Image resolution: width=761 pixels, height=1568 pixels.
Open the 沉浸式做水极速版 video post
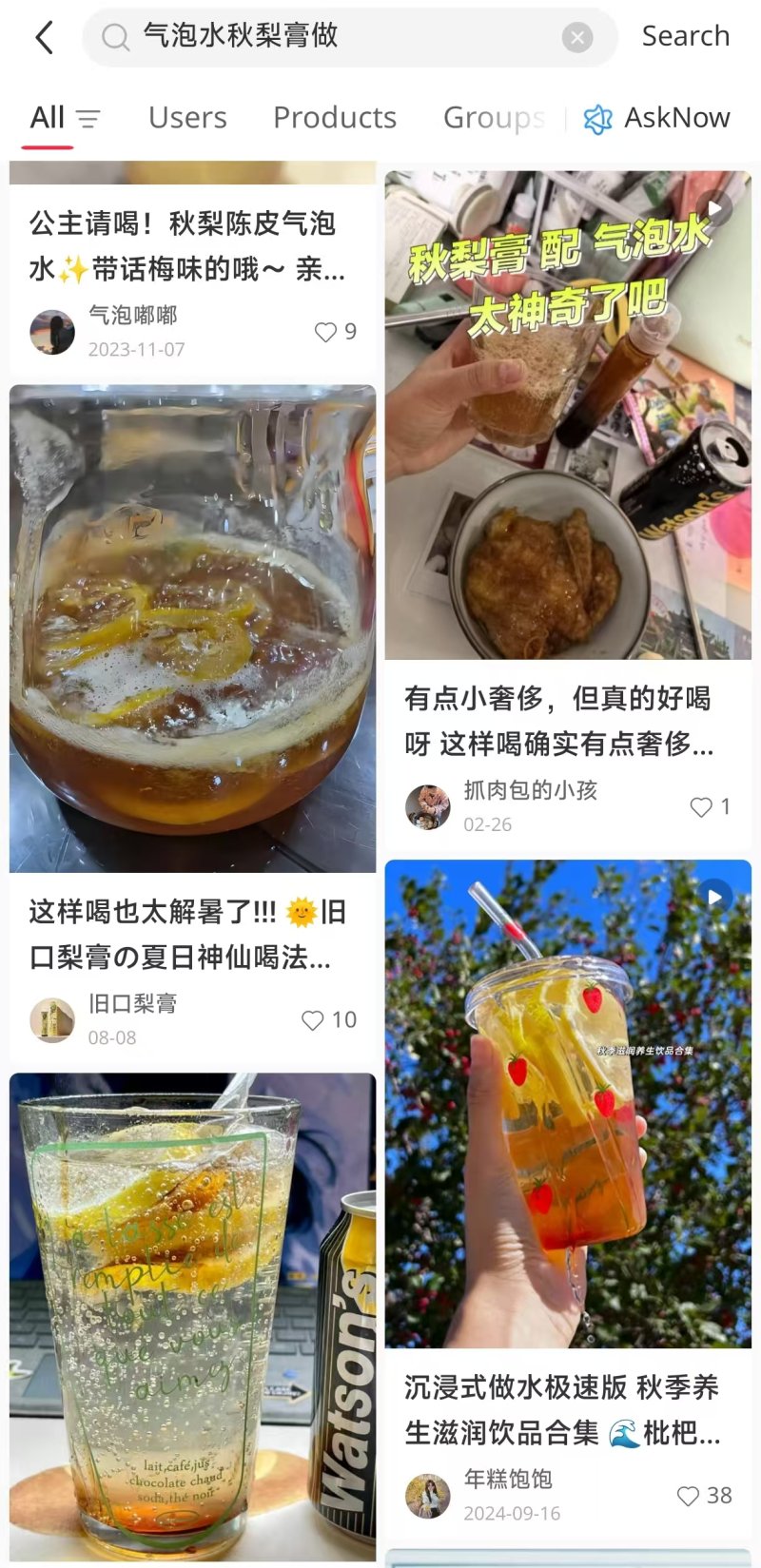[568, 1103]
